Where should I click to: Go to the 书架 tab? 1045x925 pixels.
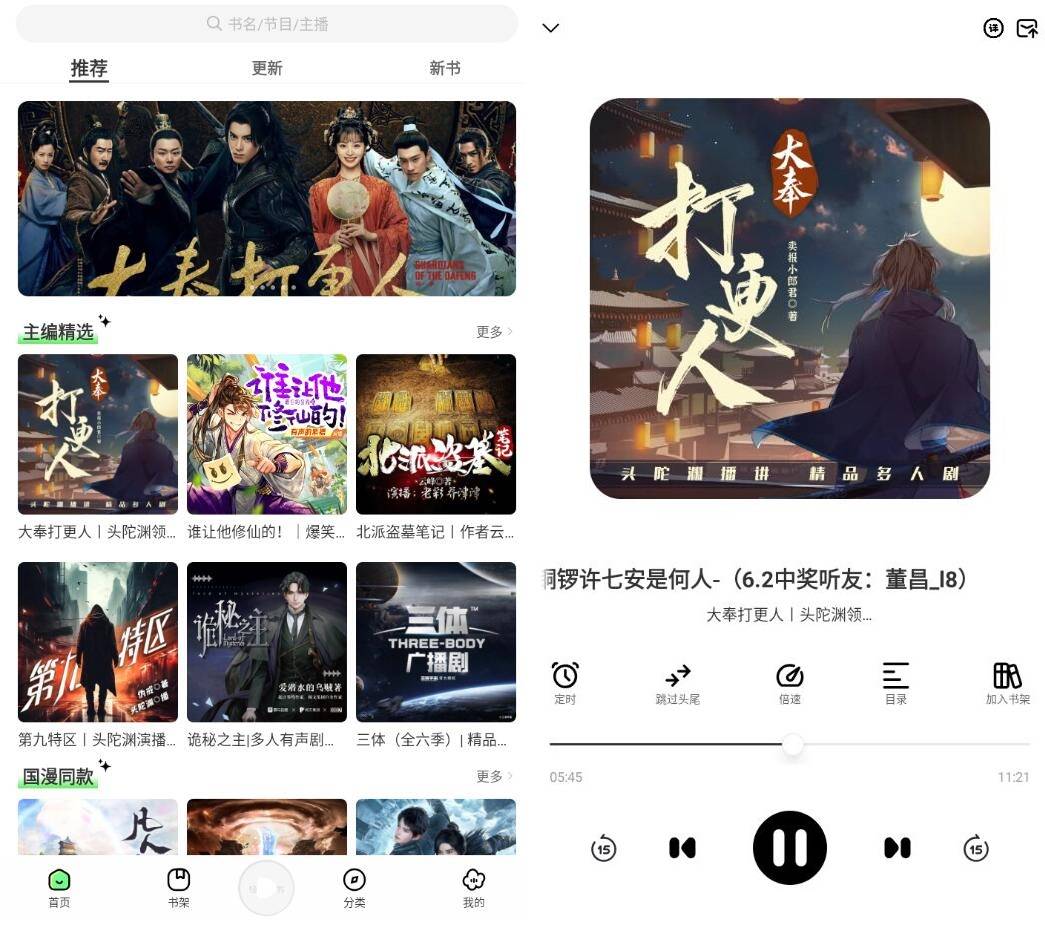click(x=178, y=887)
